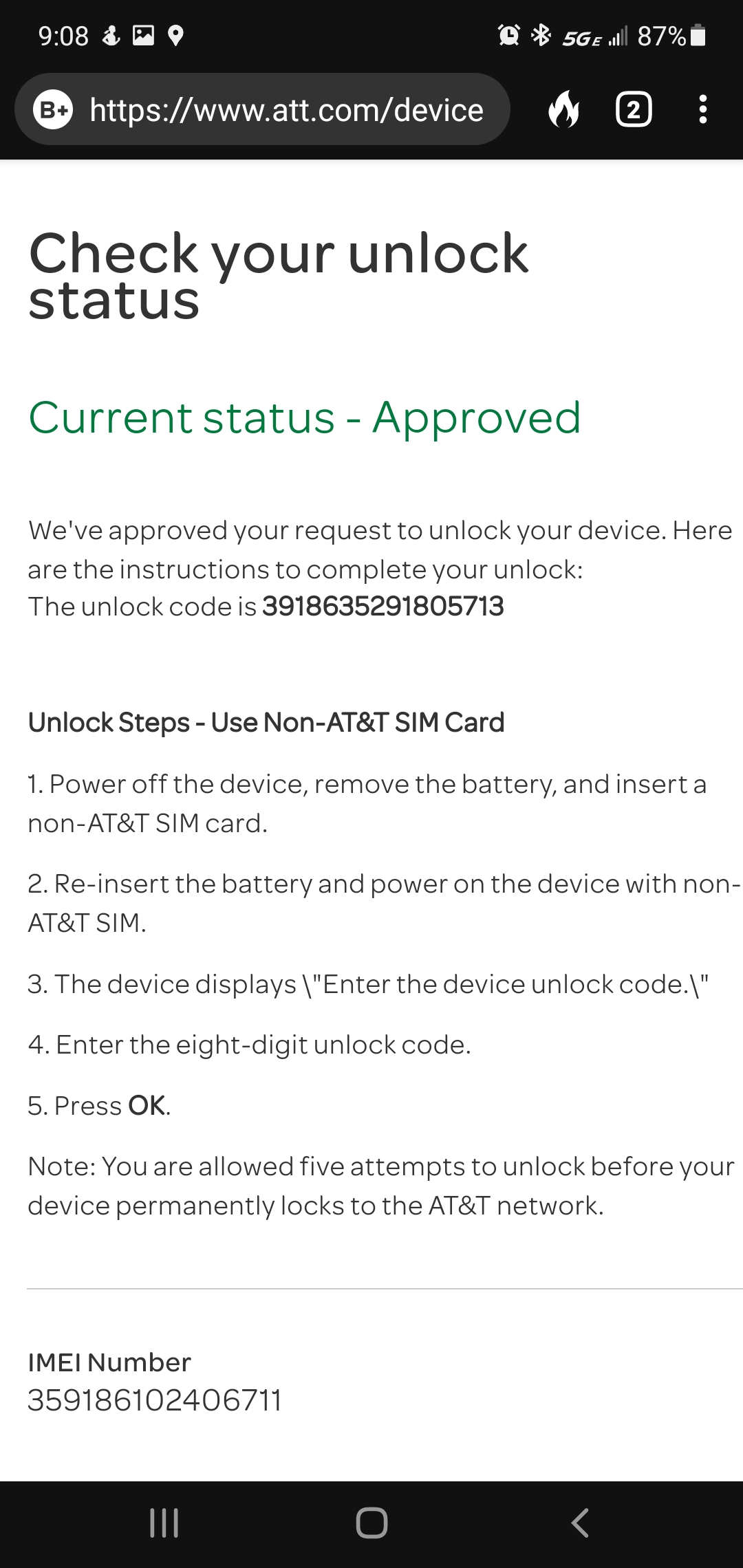Tap the fire icon to clear browsing data
The height and width of the screenshot is (1568, 743).
(563, 110)
